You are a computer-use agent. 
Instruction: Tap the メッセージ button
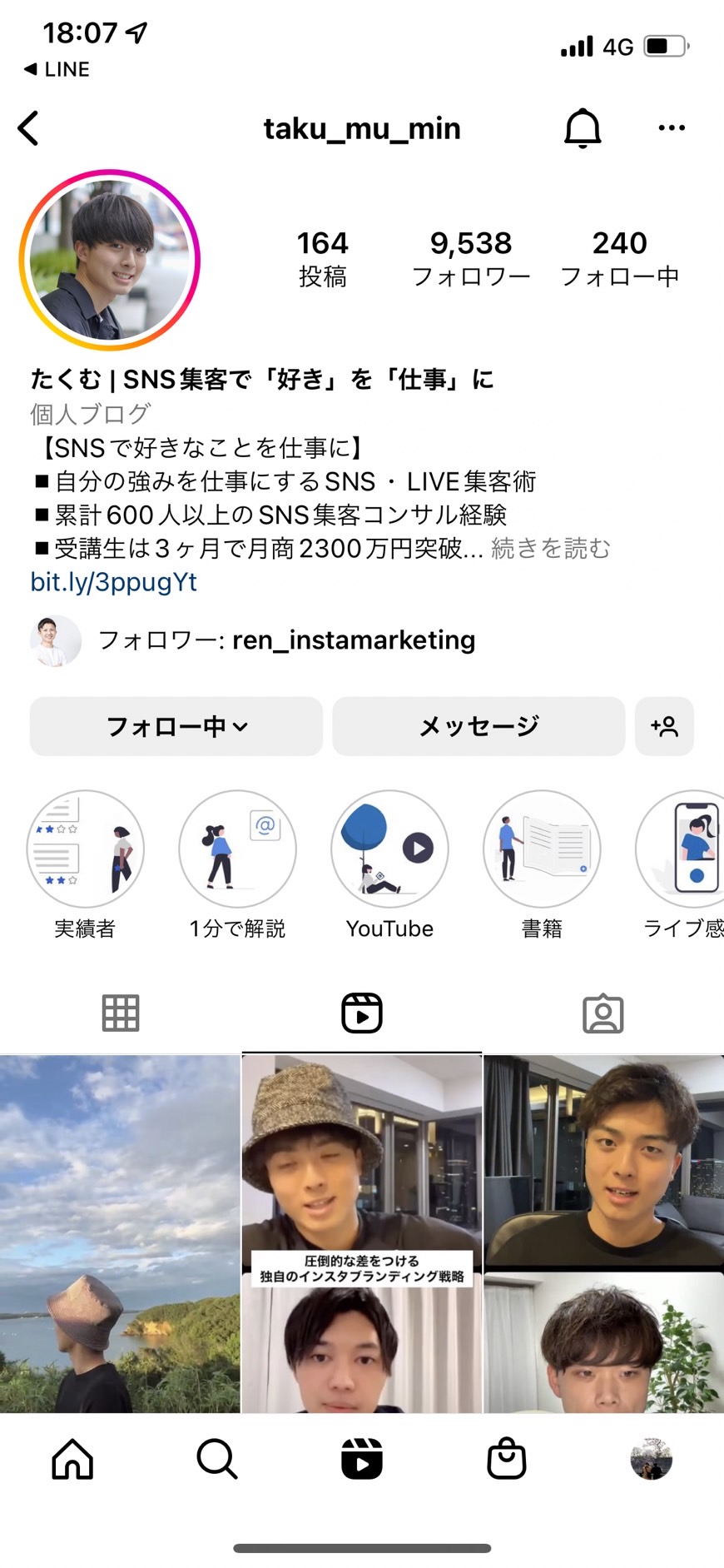point(479,726)
